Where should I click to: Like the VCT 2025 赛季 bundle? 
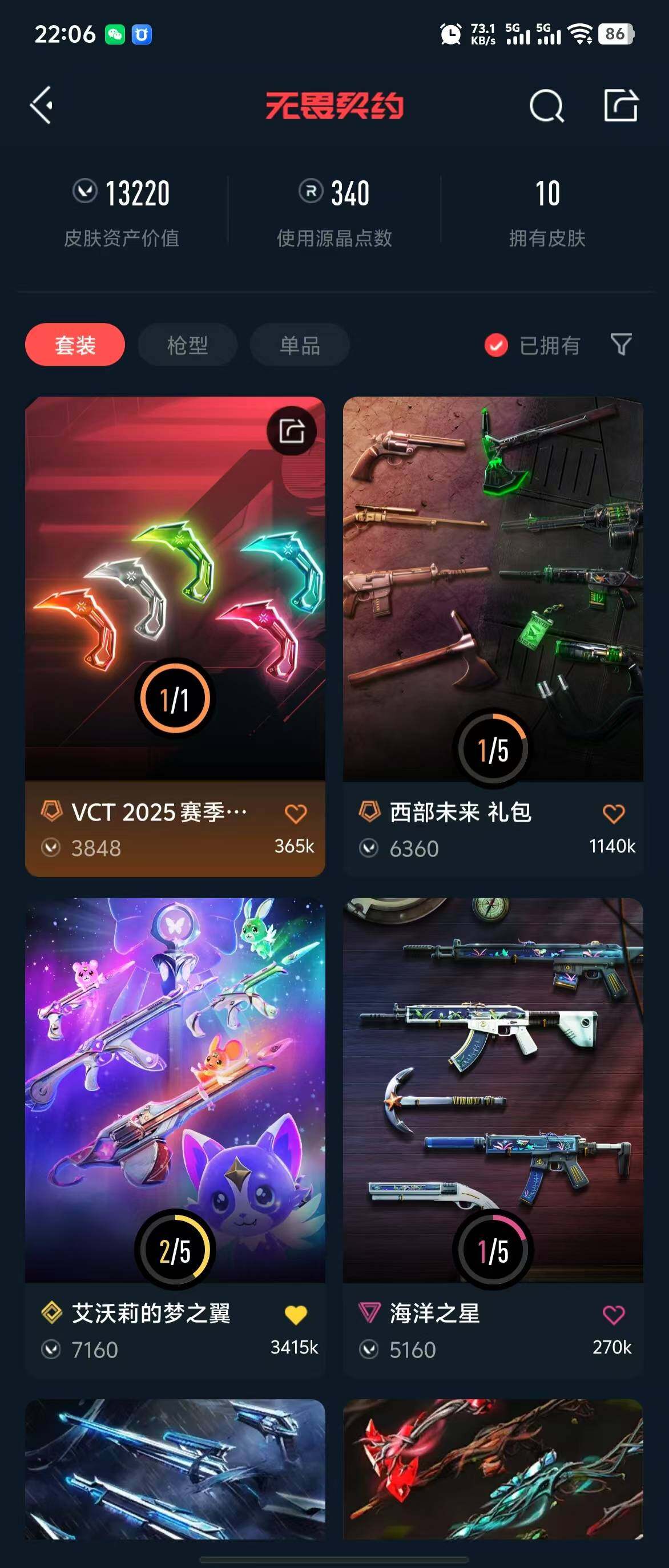pyautogui.click(x=296, y=813)
